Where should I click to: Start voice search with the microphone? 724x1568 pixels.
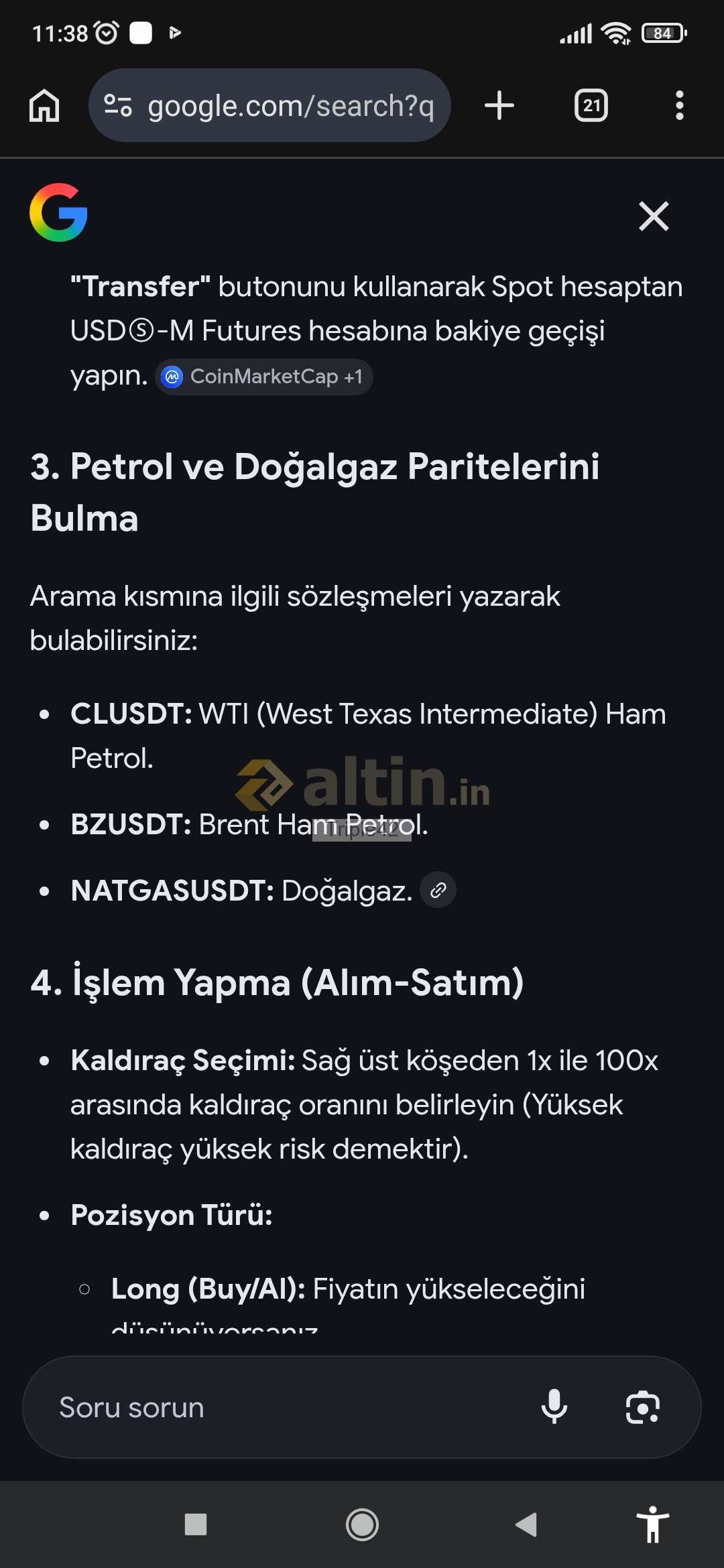(x=554, y=1407)
